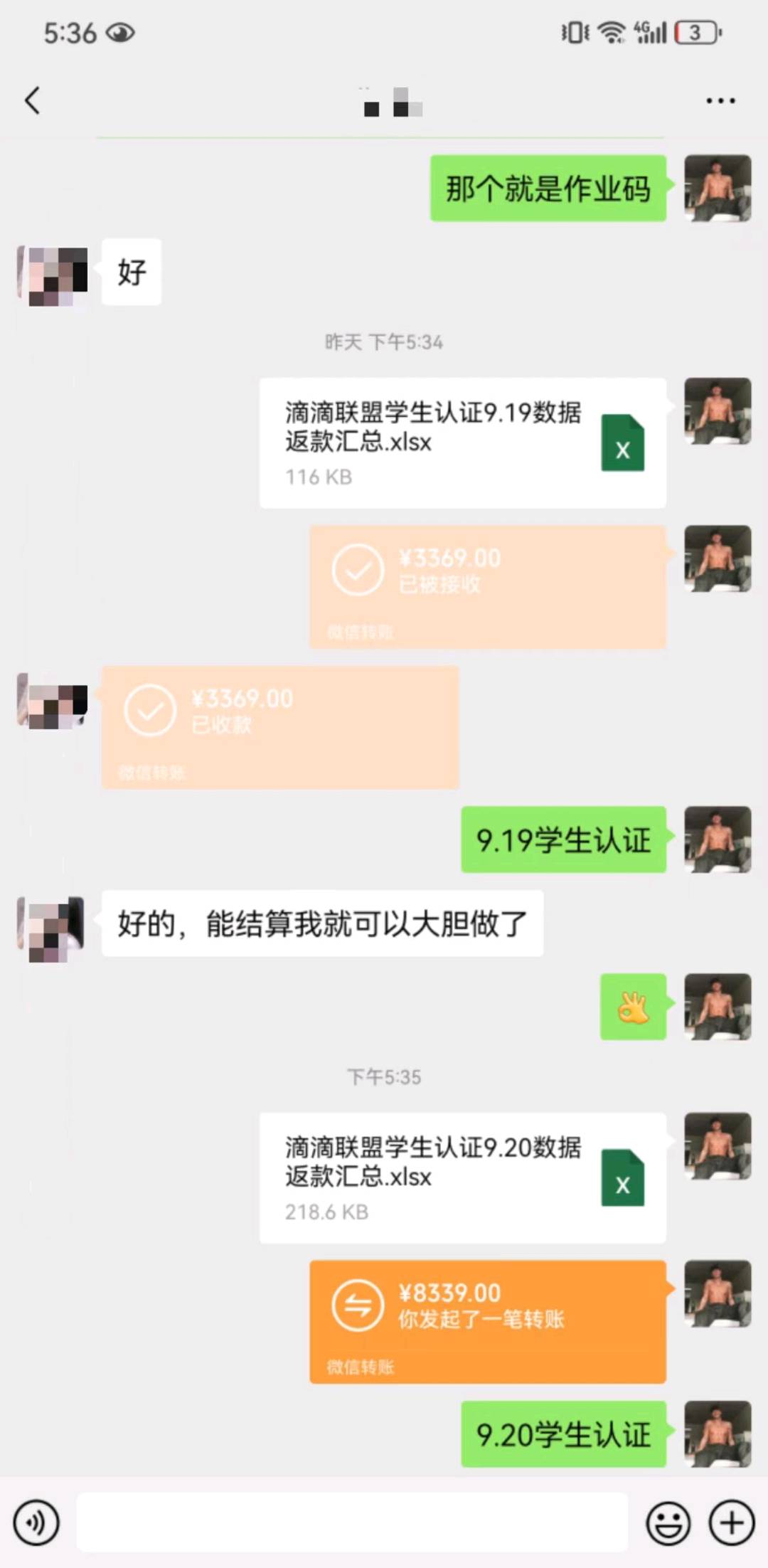Go back to the chat list
Image resolution: width=768 pixels, height=1568 pixels.
[33, 100]
